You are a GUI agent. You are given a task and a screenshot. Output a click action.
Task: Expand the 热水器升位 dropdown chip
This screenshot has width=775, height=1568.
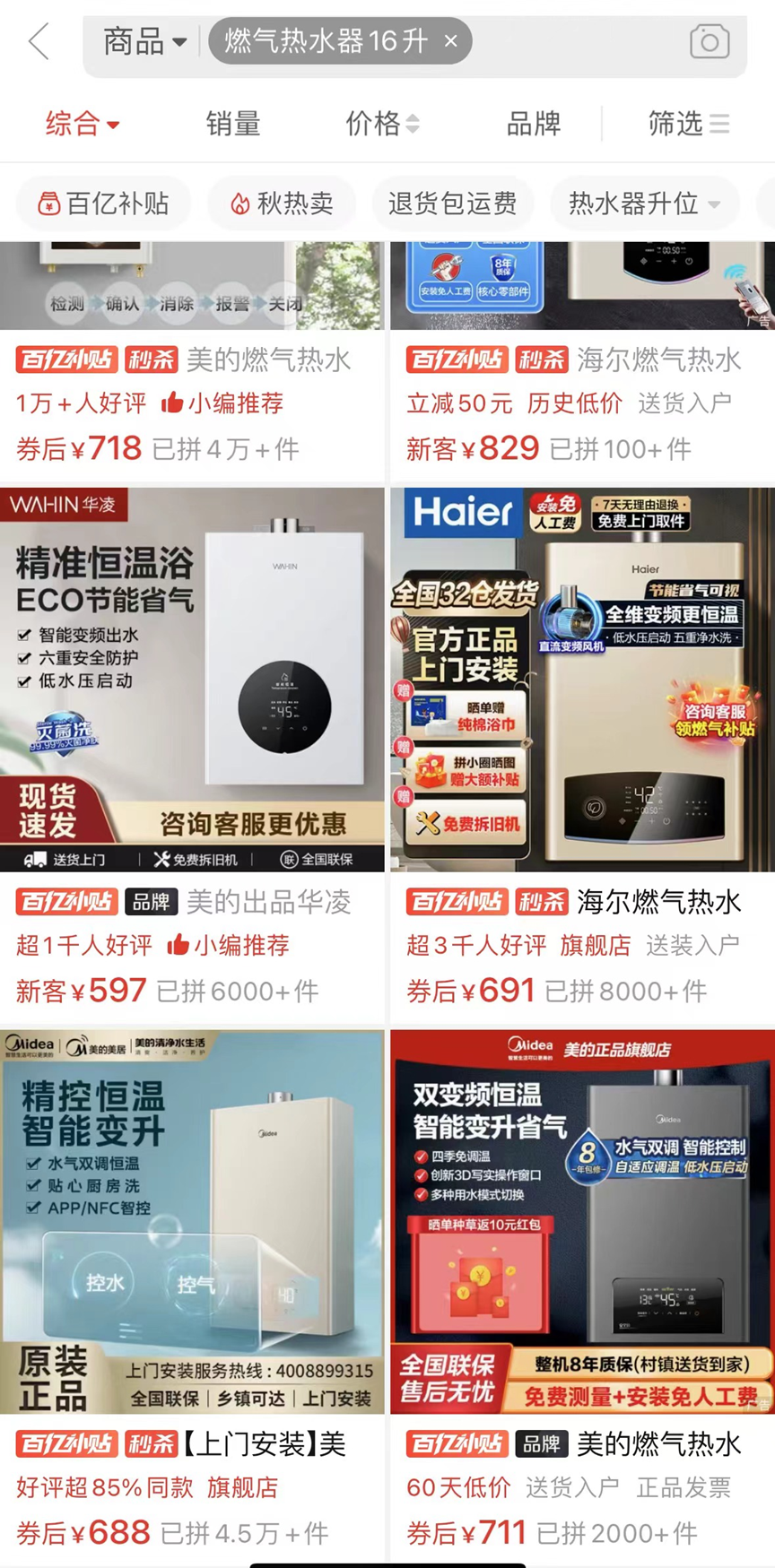tap(644, 204)
